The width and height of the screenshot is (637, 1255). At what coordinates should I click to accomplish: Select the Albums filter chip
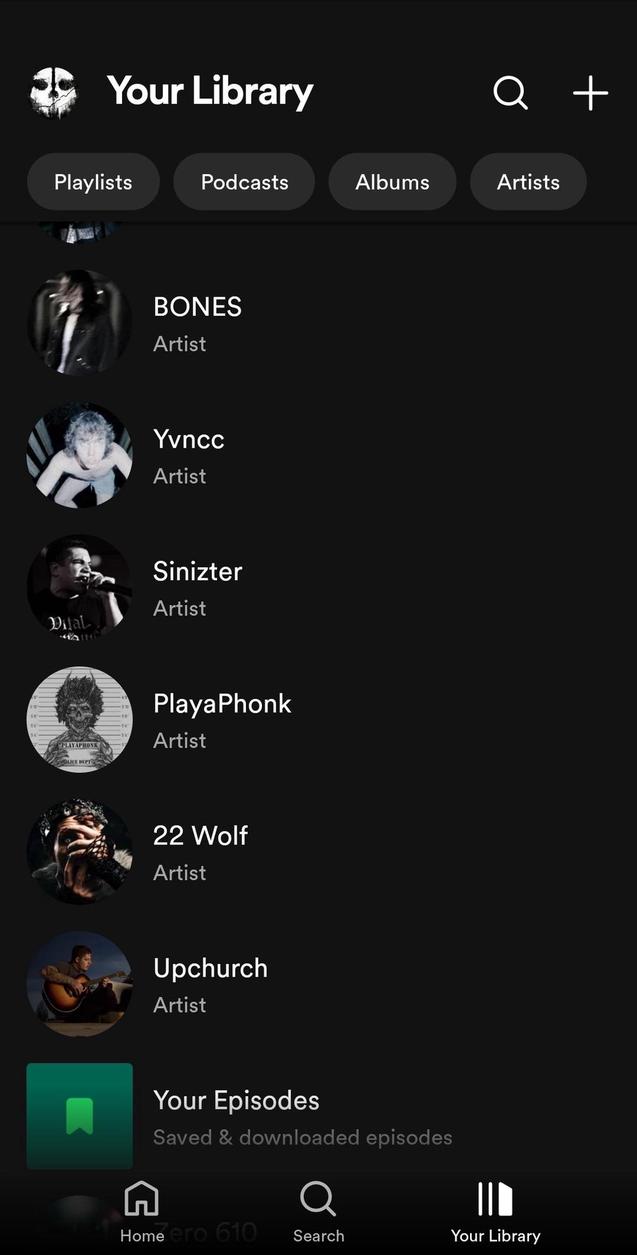coord(392,182)
